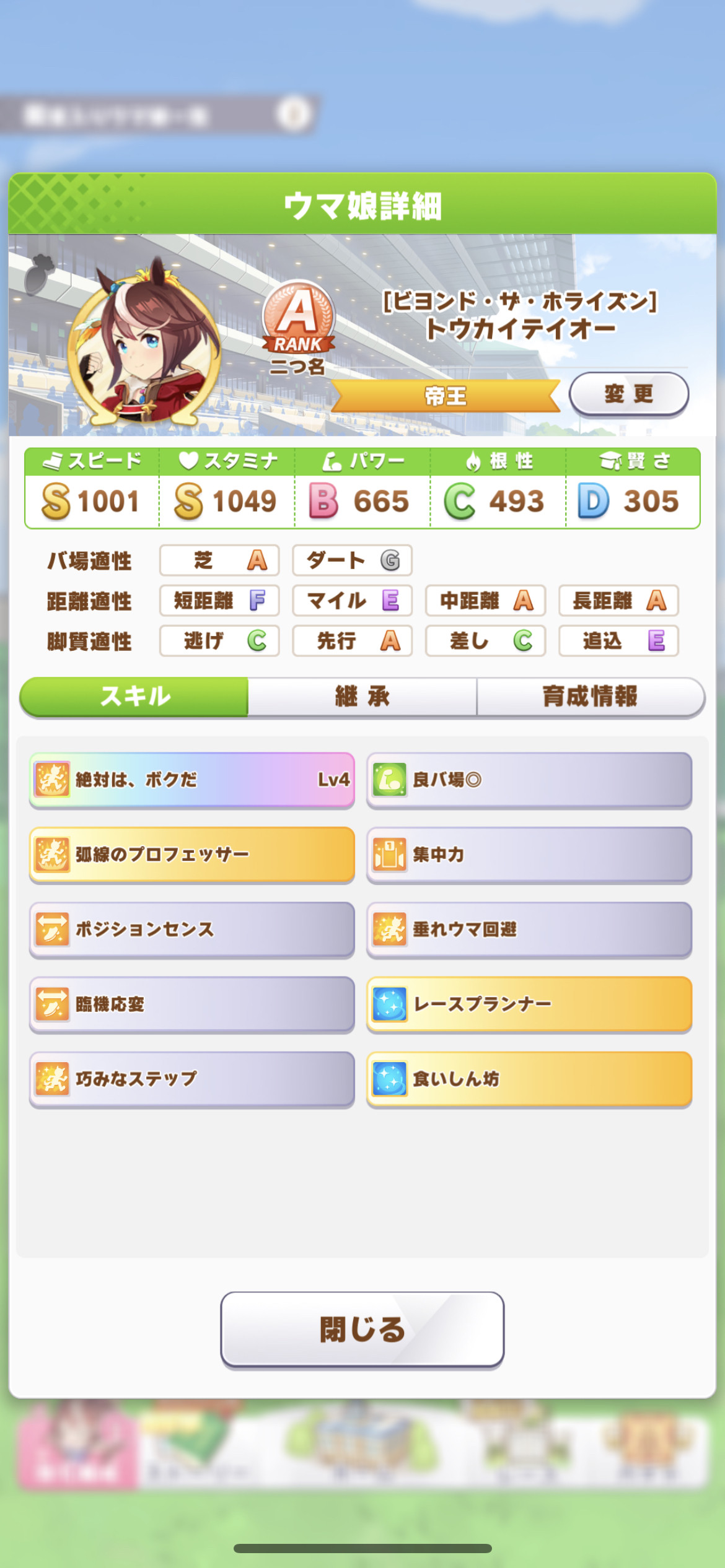View the 食いしん坊 skill
Screen dimensions: 725x1568
[529, 1079]
